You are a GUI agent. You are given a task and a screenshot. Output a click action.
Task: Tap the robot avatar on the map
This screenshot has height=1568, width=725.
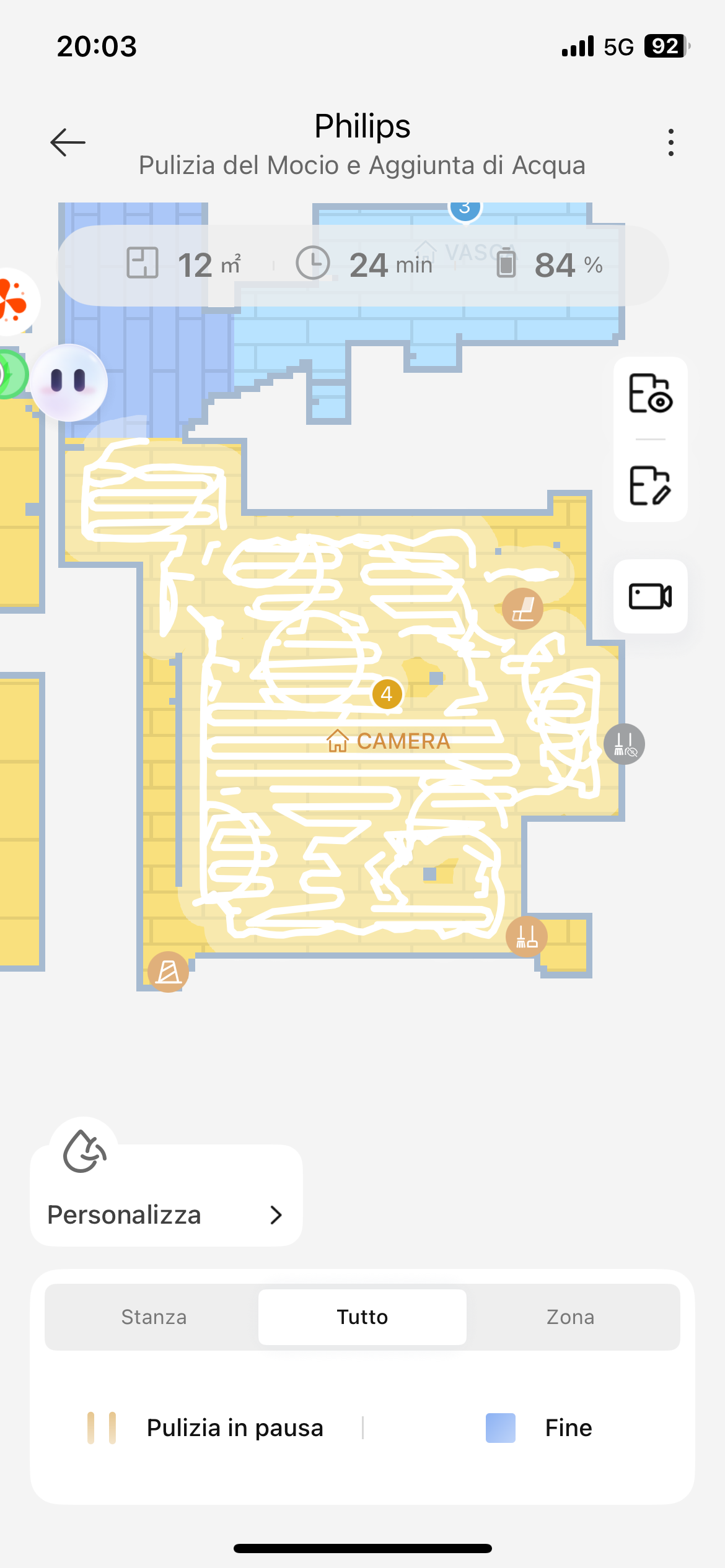pos(69,382)
